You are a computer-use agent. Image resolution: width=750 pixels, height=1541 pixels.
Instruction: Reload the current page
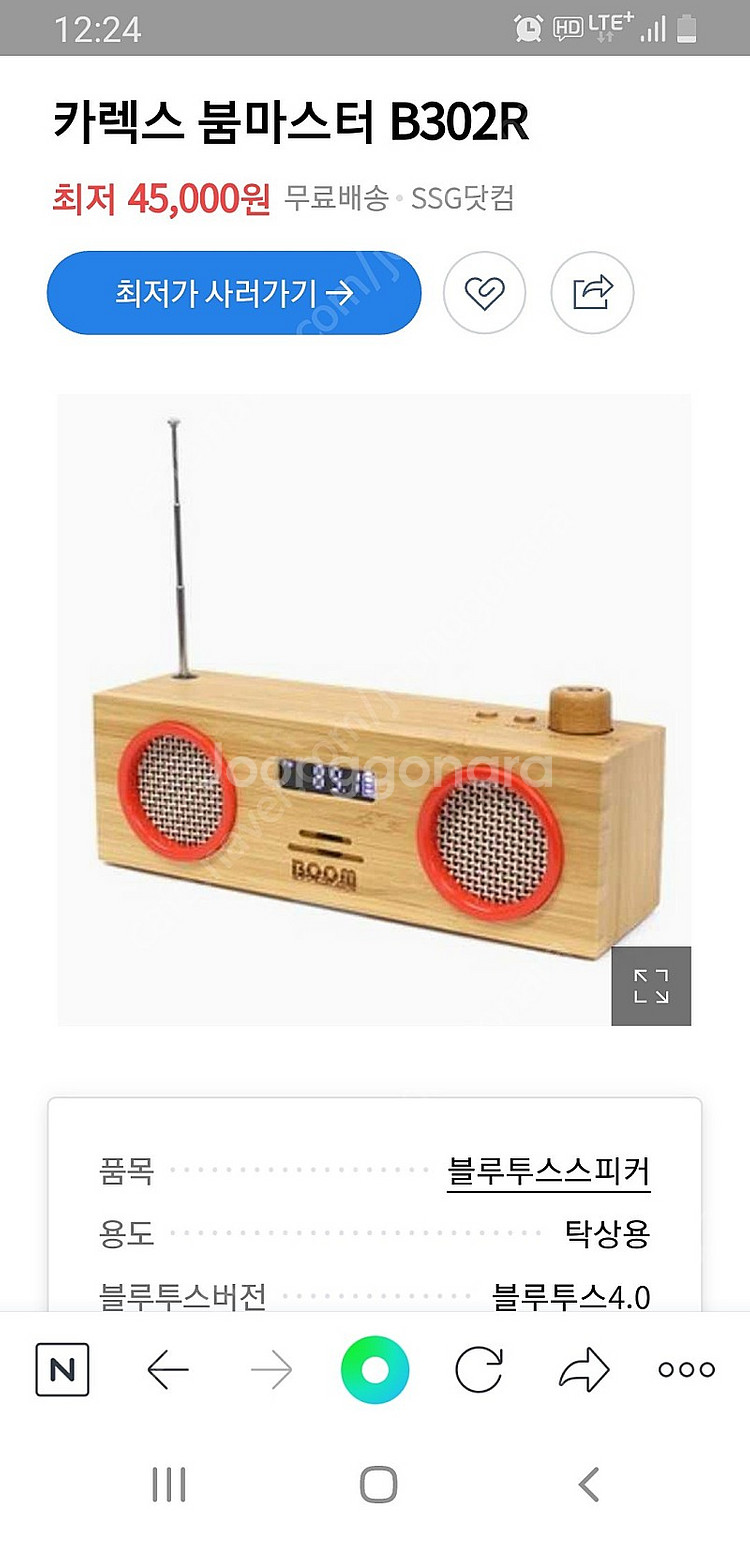pyautogui.click(x=479, y=1370)
